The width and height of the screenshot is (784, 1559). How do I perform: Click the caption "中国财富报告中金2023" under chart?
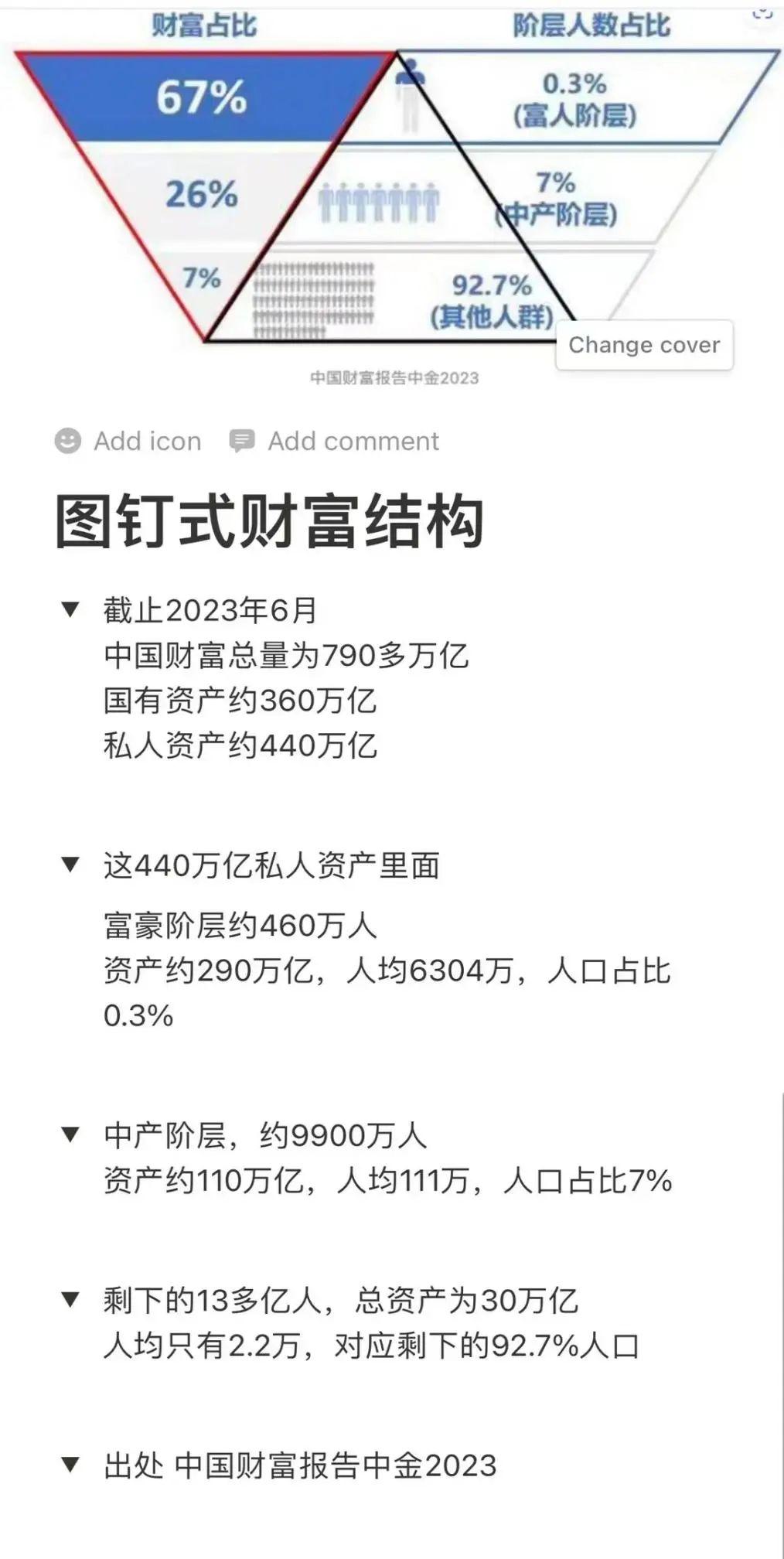[x=394, y=379]
